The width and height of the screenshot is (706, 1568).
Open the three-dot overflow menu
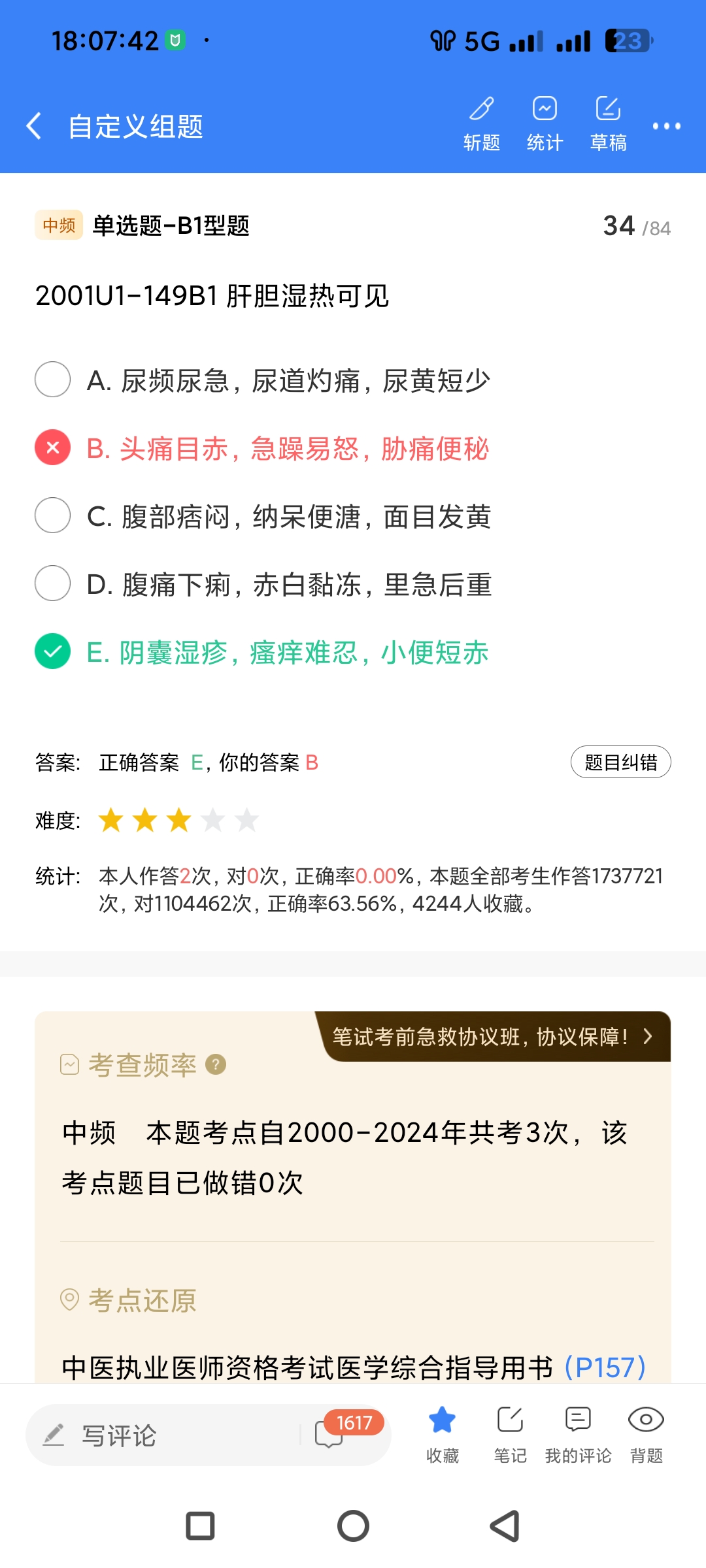(666, 126)
